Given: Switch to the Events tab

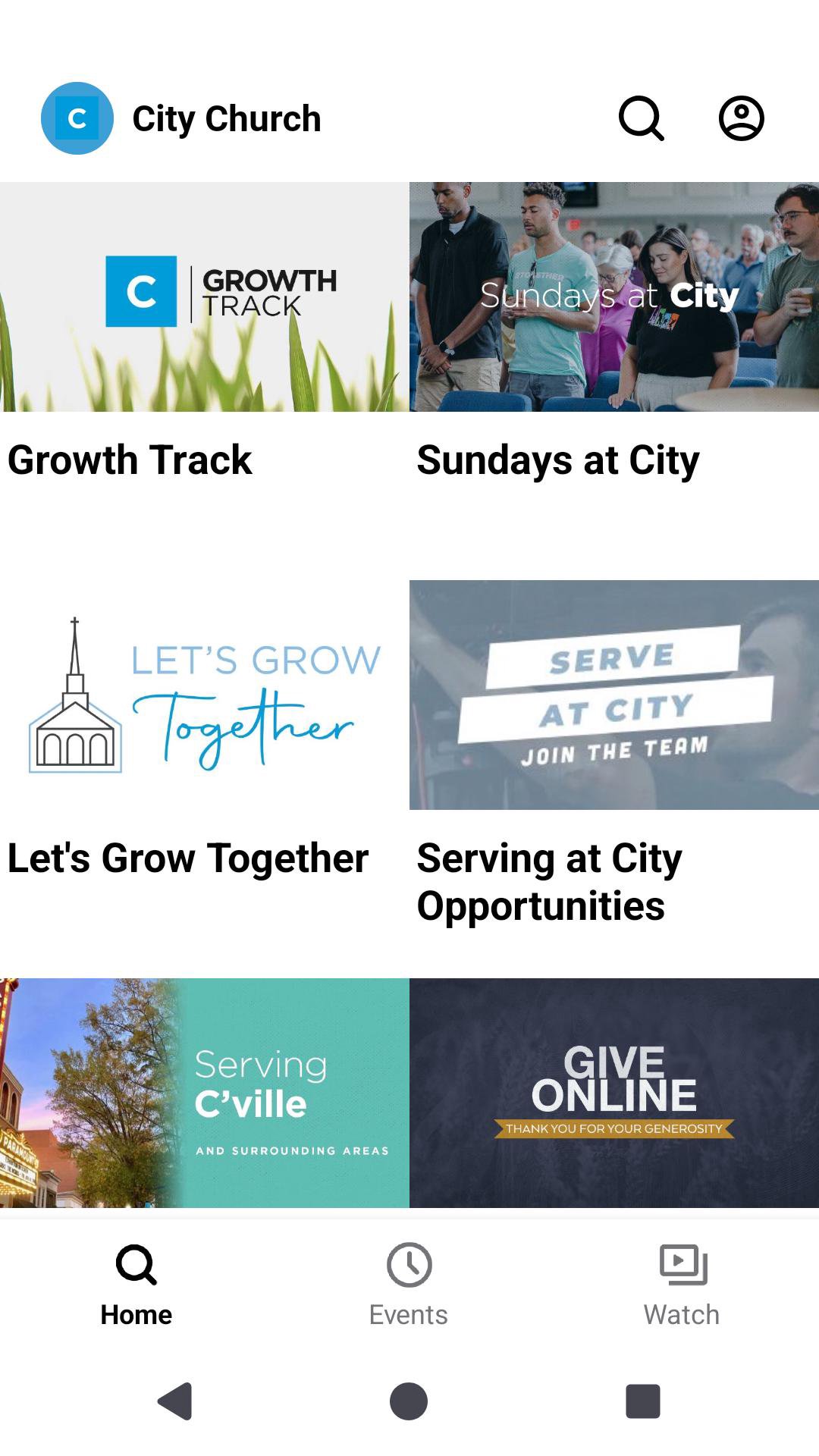Looking at the screenshot, I should [x=409, y=1283].
